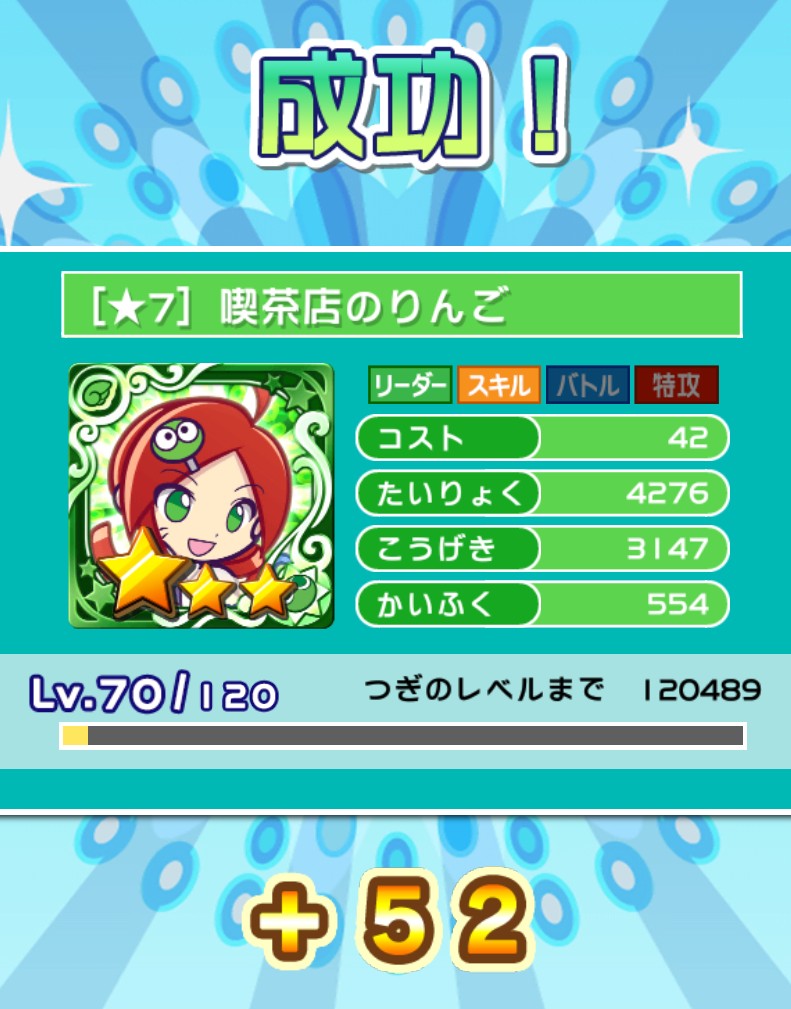Select the リーダー tab
This screenshot has height=1009, width=791.
click(x=410, y=385)
